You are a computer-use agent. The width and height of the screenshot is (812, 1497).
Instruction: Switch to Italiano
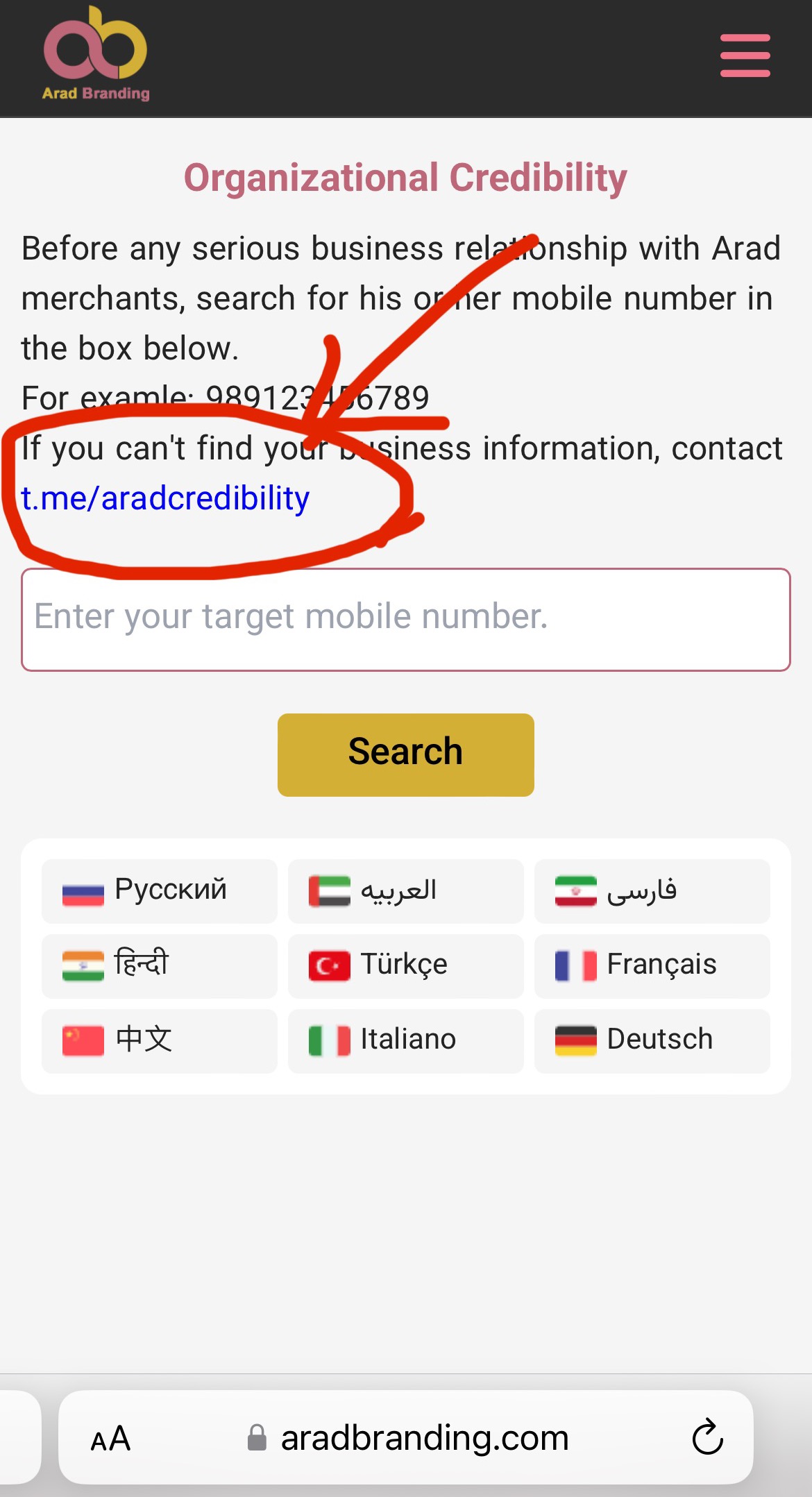coord(405,1040)
